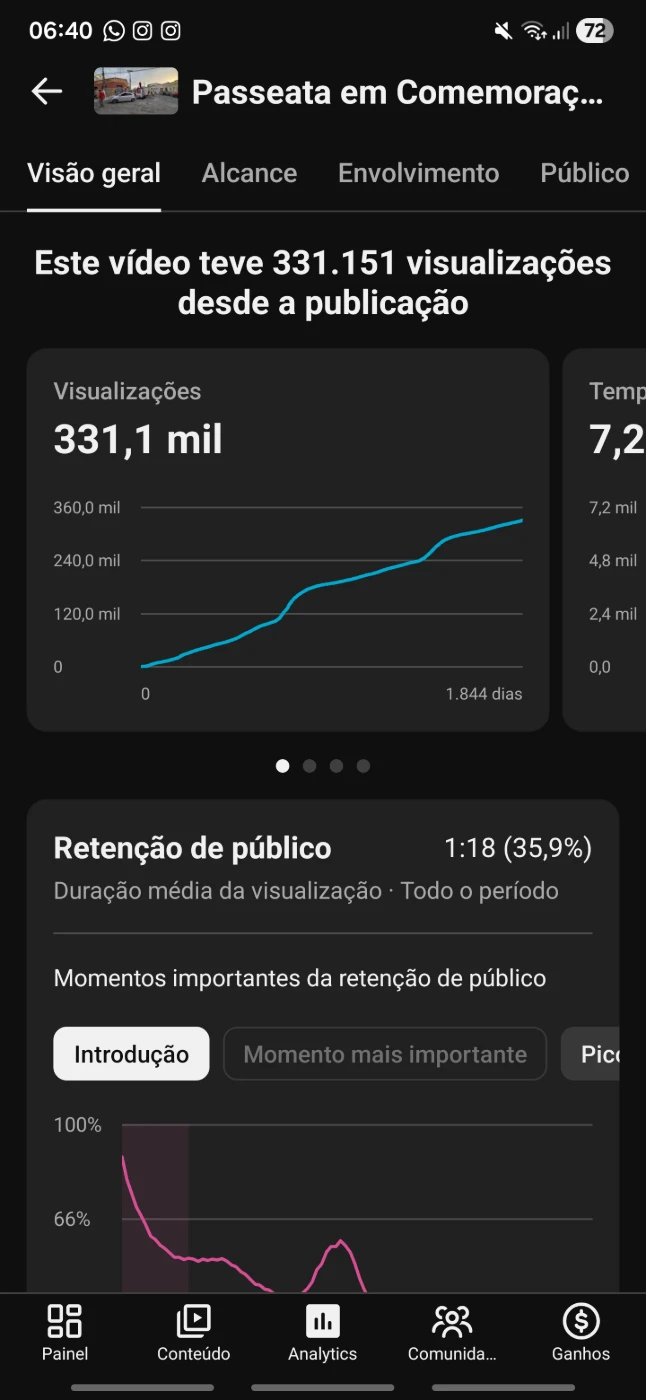Open the Ganhos tab
The height and width of the screenshot is (1400, 646).
pyautogui.click(x=581, y=1333)
